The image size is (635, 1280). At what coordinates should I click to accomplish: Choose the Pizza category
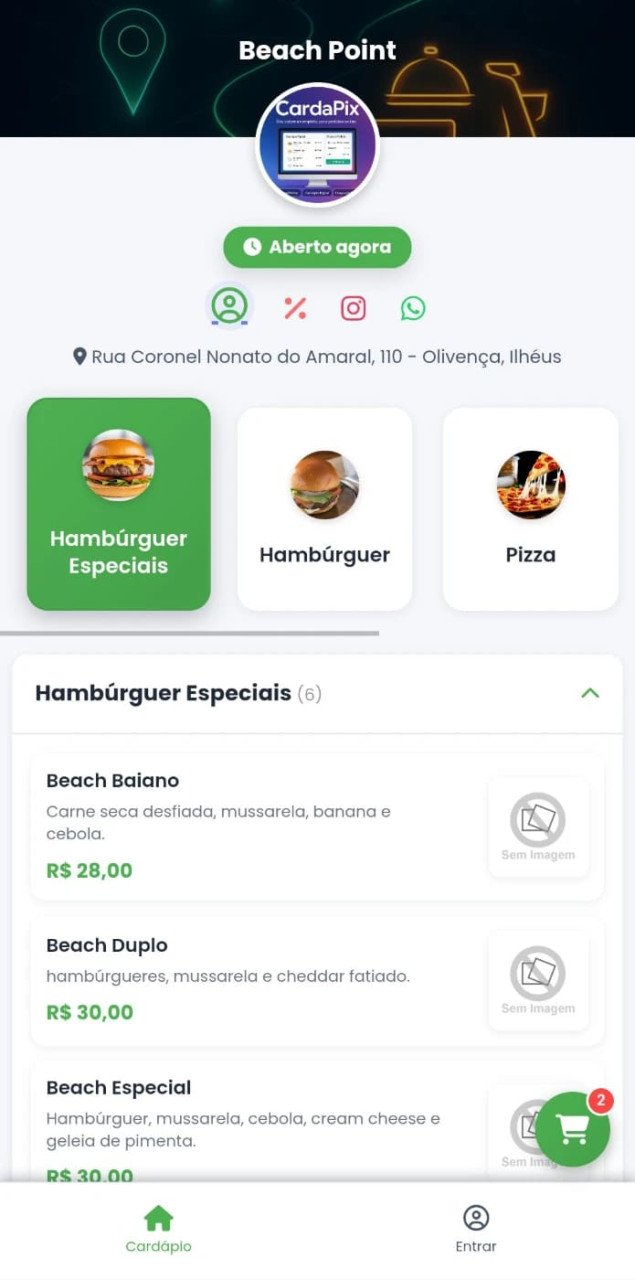pos(530,508)
